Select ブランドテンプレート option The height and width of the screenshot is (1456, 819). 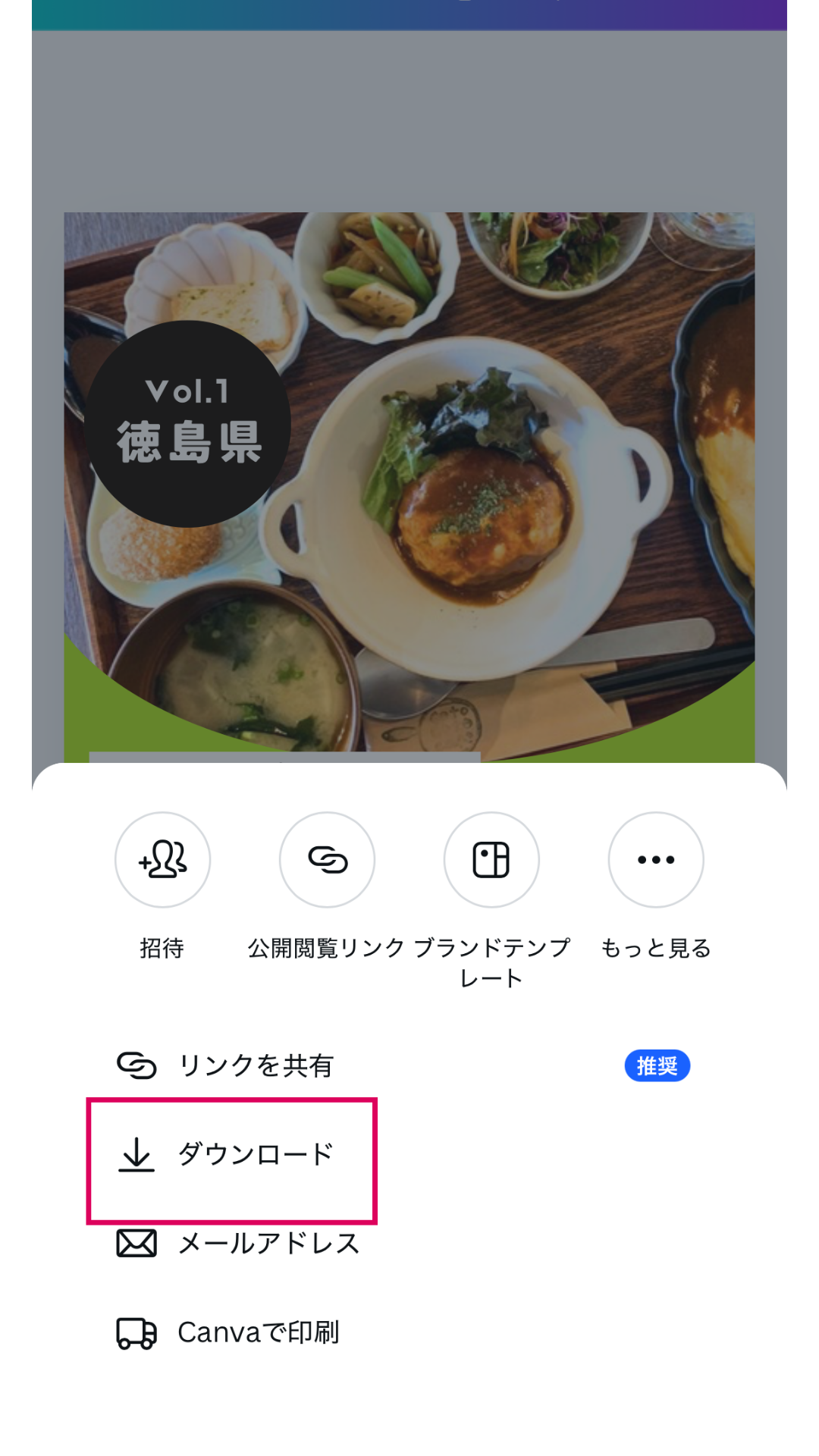click(x=491, y=860)
